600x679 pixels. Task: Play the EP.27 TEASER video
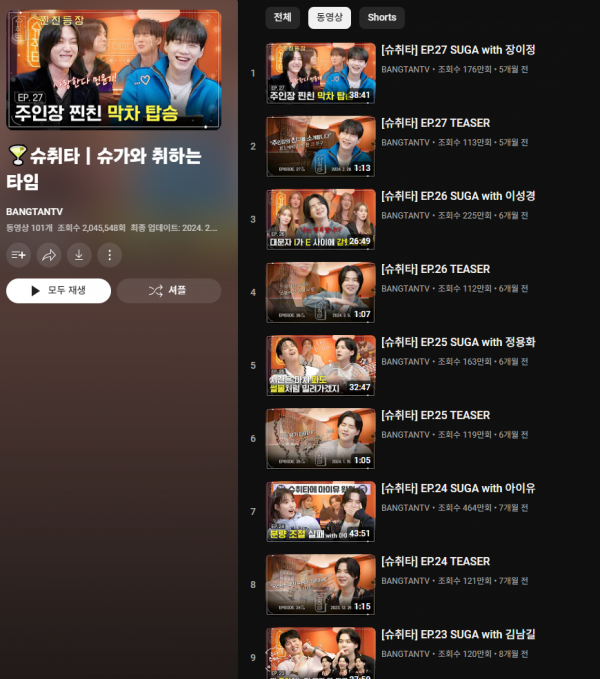[436, 123]
